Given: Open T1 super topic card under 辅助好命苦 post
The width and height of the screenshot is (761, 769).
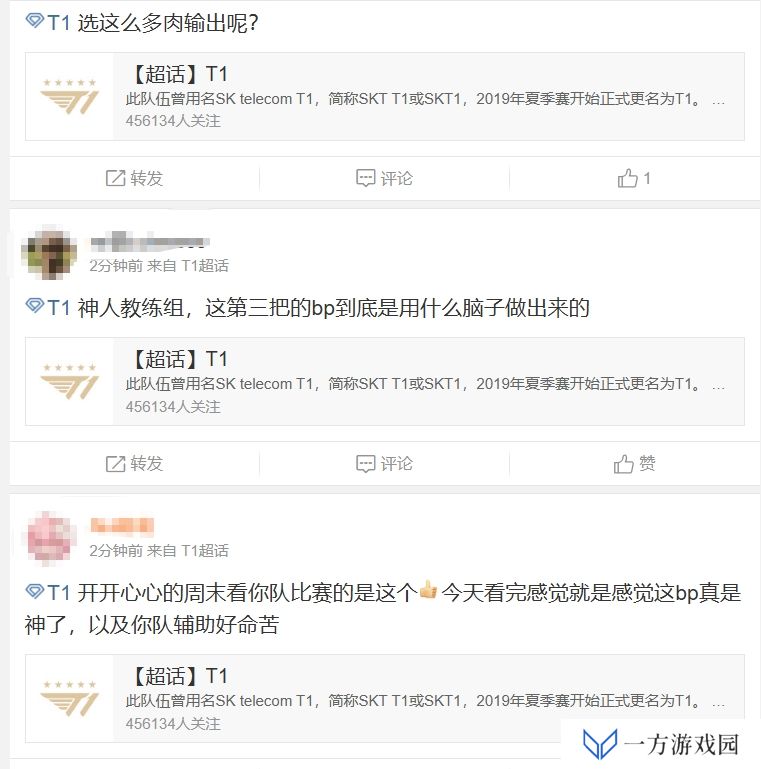Looking at the screenshot, I should coord(384,698).
